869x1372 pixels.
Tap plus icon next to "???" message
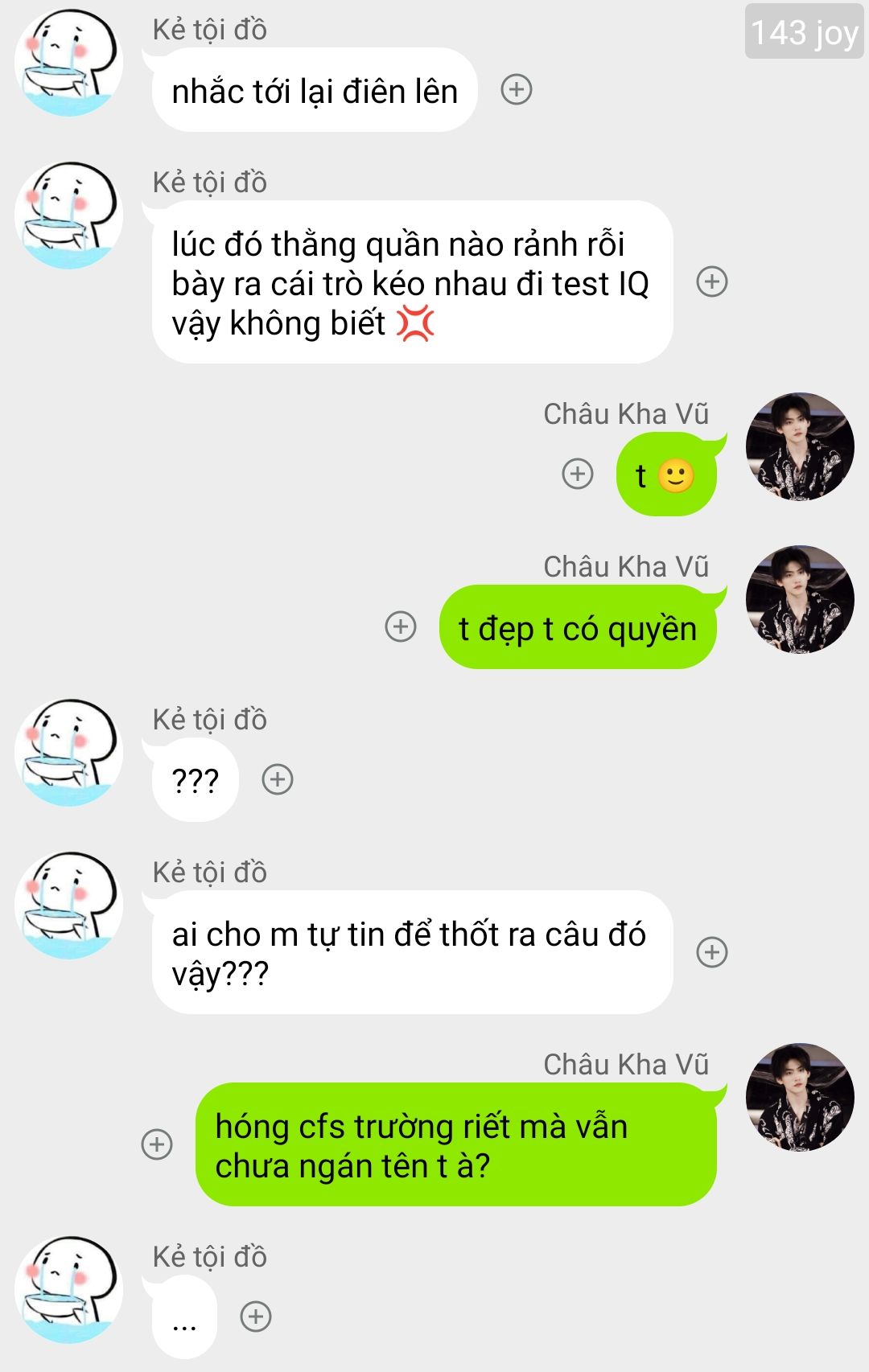coord(278,778)
